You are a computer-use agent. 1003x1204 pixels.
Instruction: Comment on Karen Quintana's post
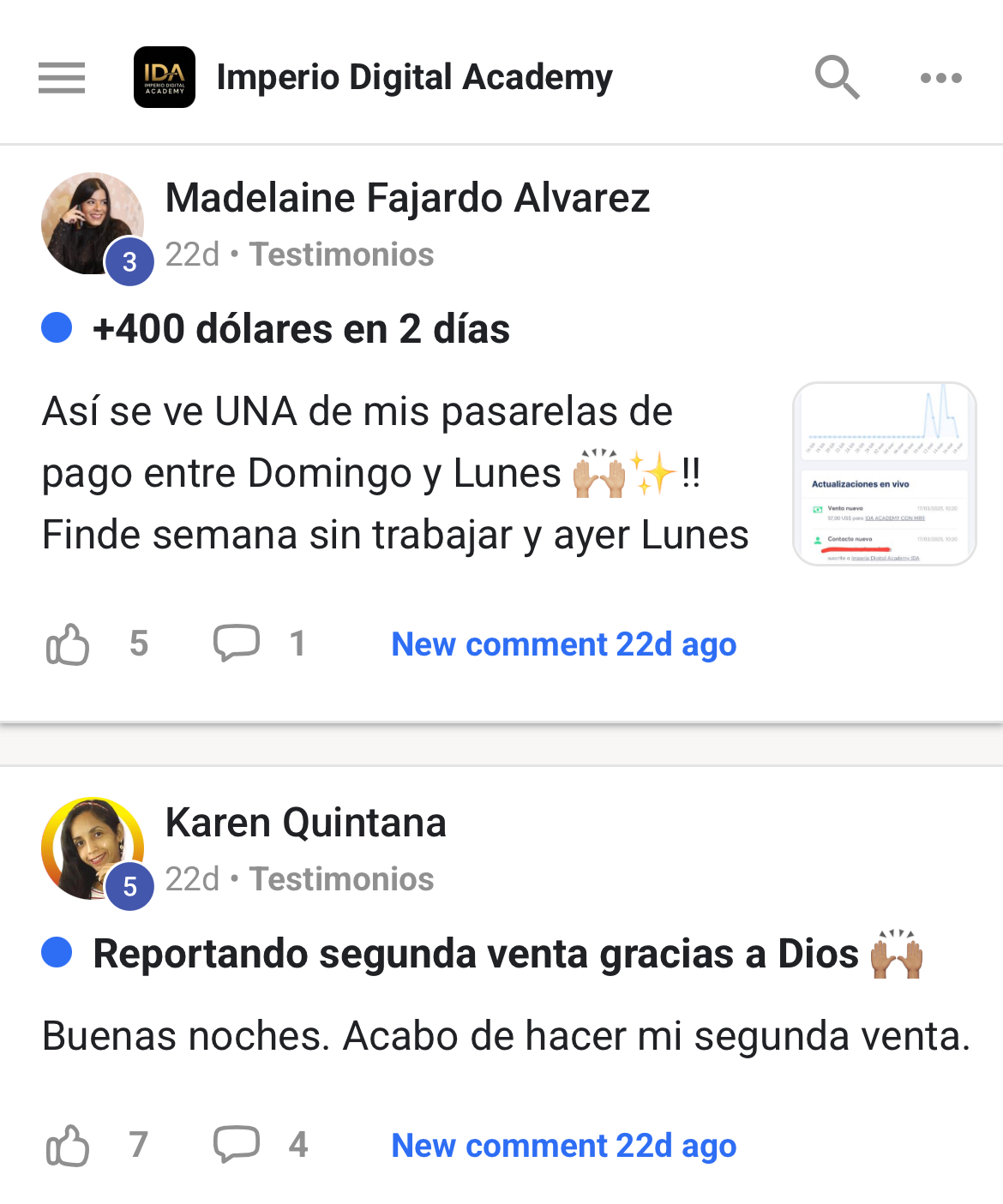(x=237, y=1145)
